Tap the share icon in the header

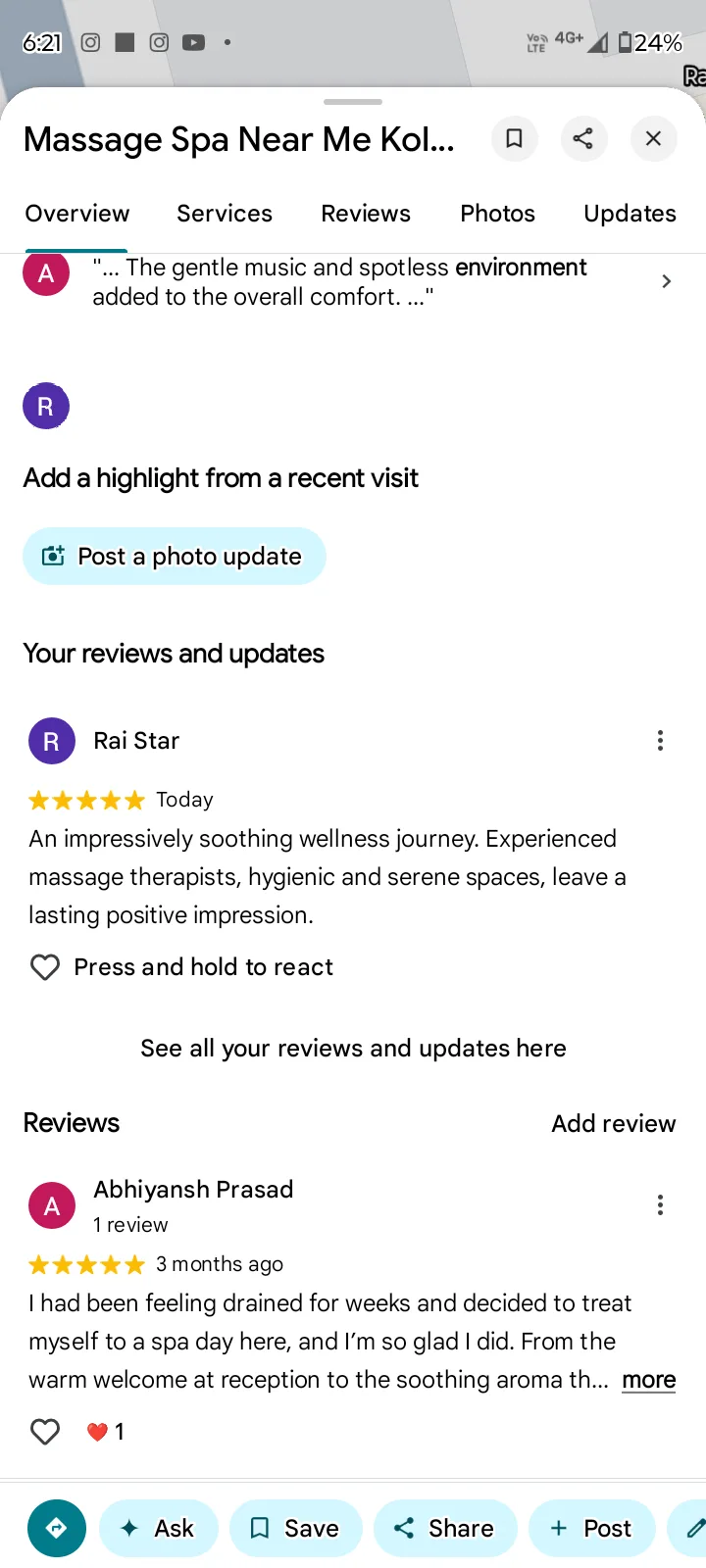tap(583, 138)
